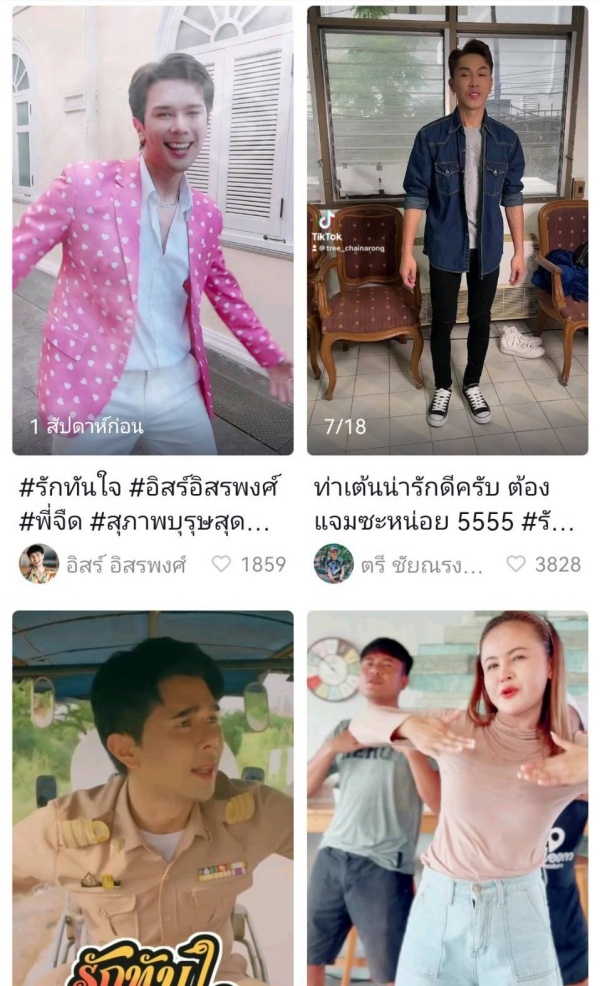Open the profile of ตรี ชัยณรง

point(333,564)
